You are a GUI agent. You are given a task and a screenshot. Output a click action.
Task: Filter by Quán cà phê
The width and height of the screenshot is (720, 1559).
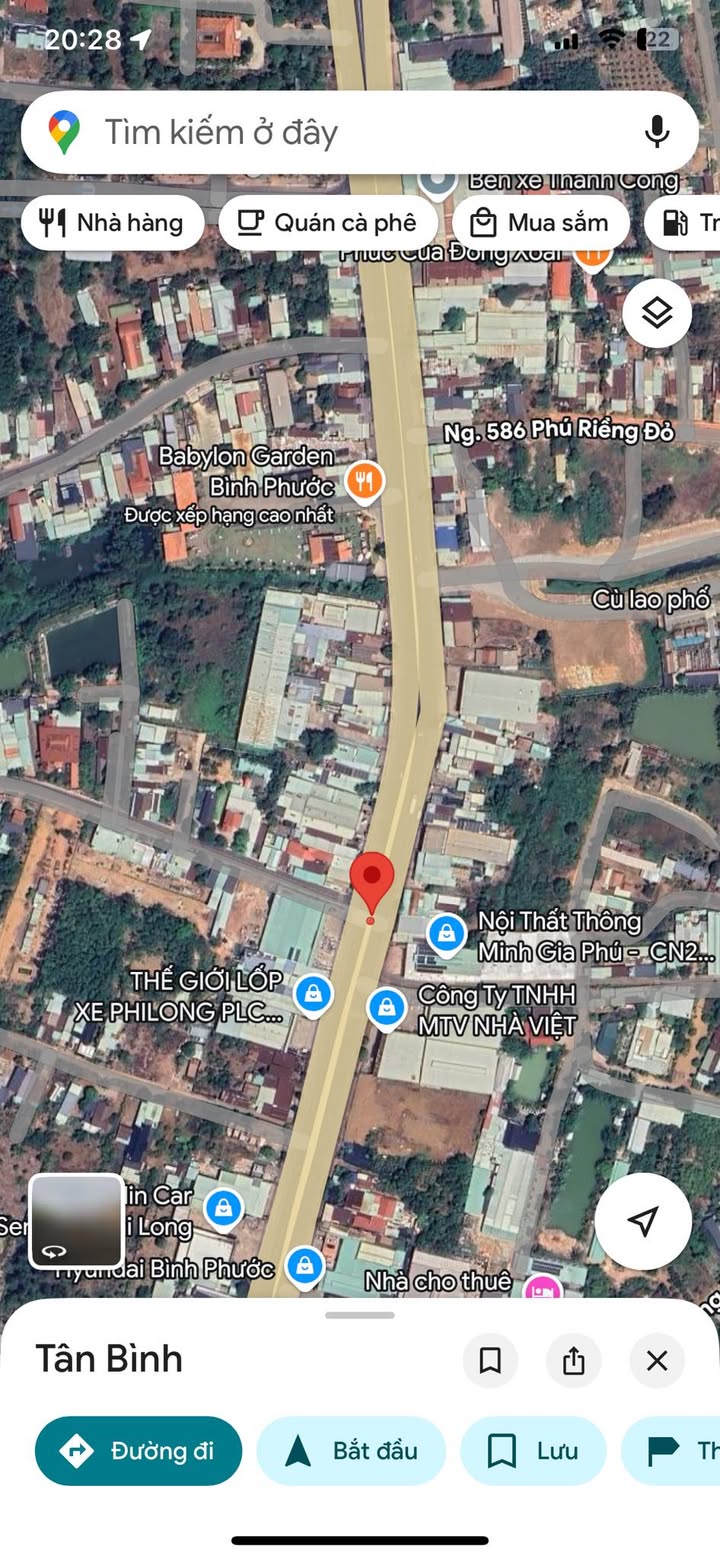coord(328,222)
